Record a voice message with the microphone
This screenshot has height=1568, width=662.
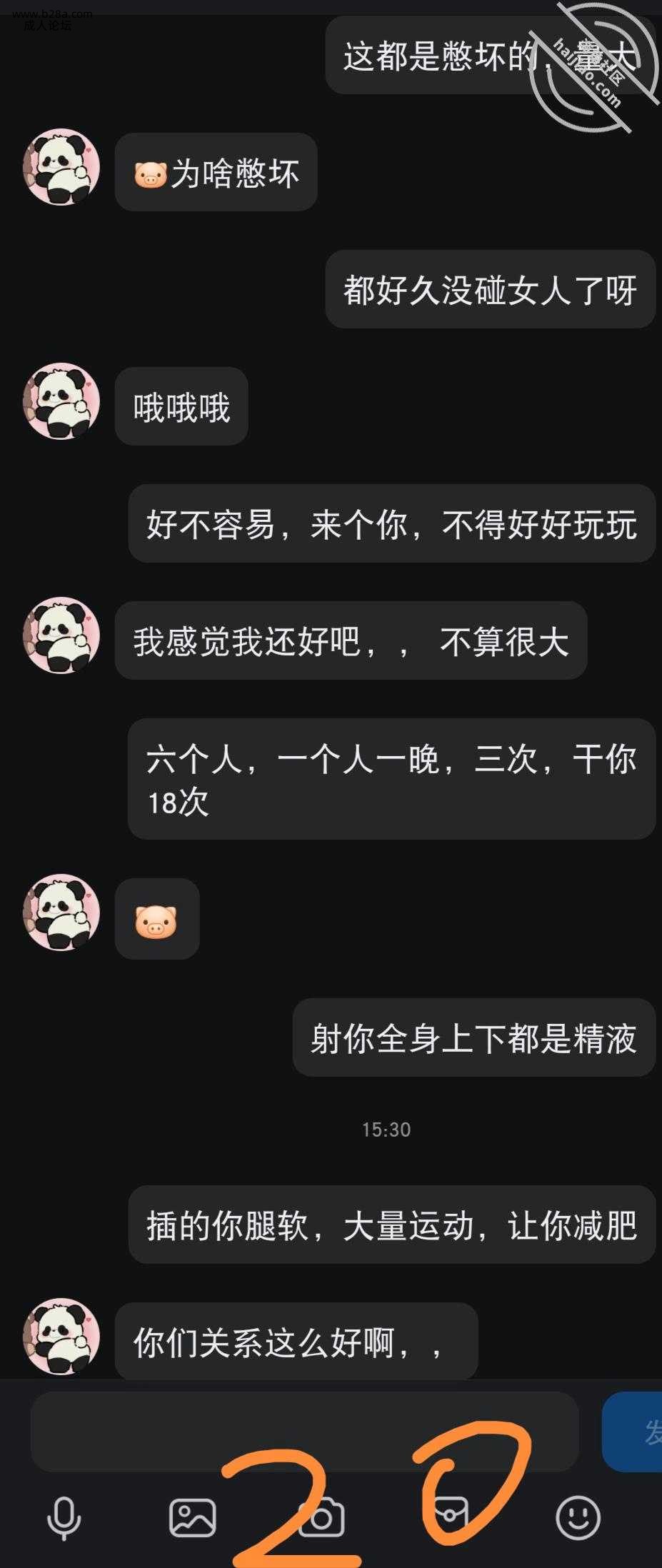pyautogui.click(x=64, y=1517)
